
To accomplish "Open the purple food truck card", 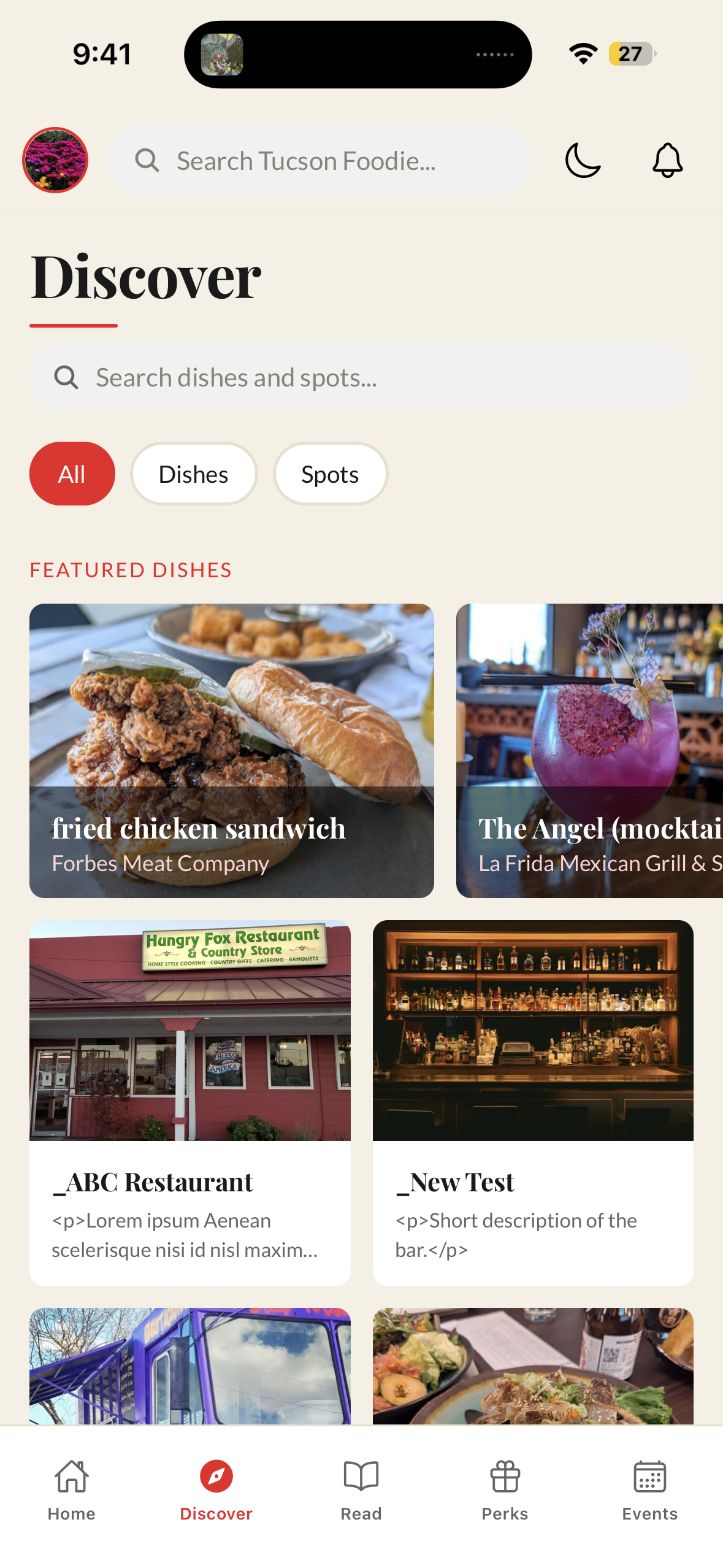I will (x=190, y=1366).
